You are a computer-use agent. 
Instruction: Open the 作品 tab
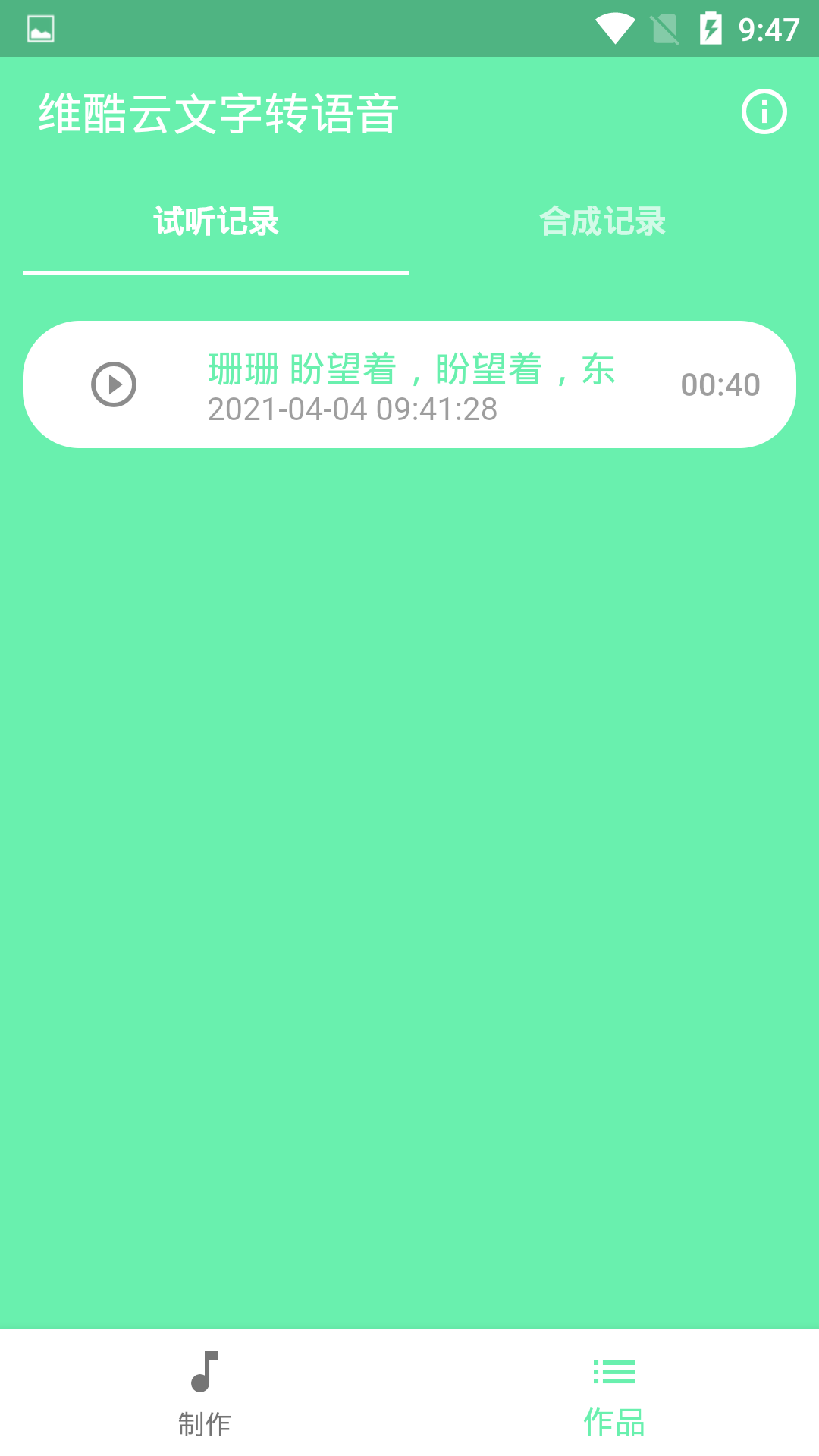[x=614, y=1394]
